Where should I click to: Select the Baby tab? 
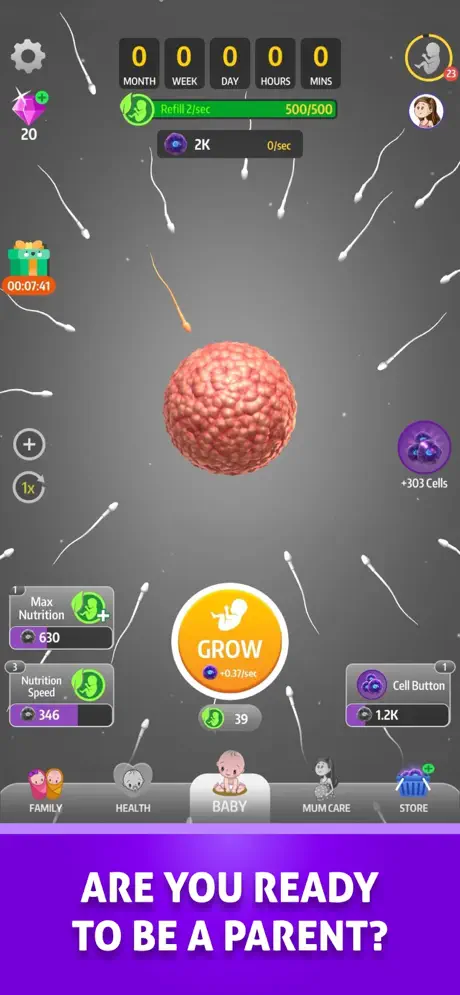pos(230,786)
